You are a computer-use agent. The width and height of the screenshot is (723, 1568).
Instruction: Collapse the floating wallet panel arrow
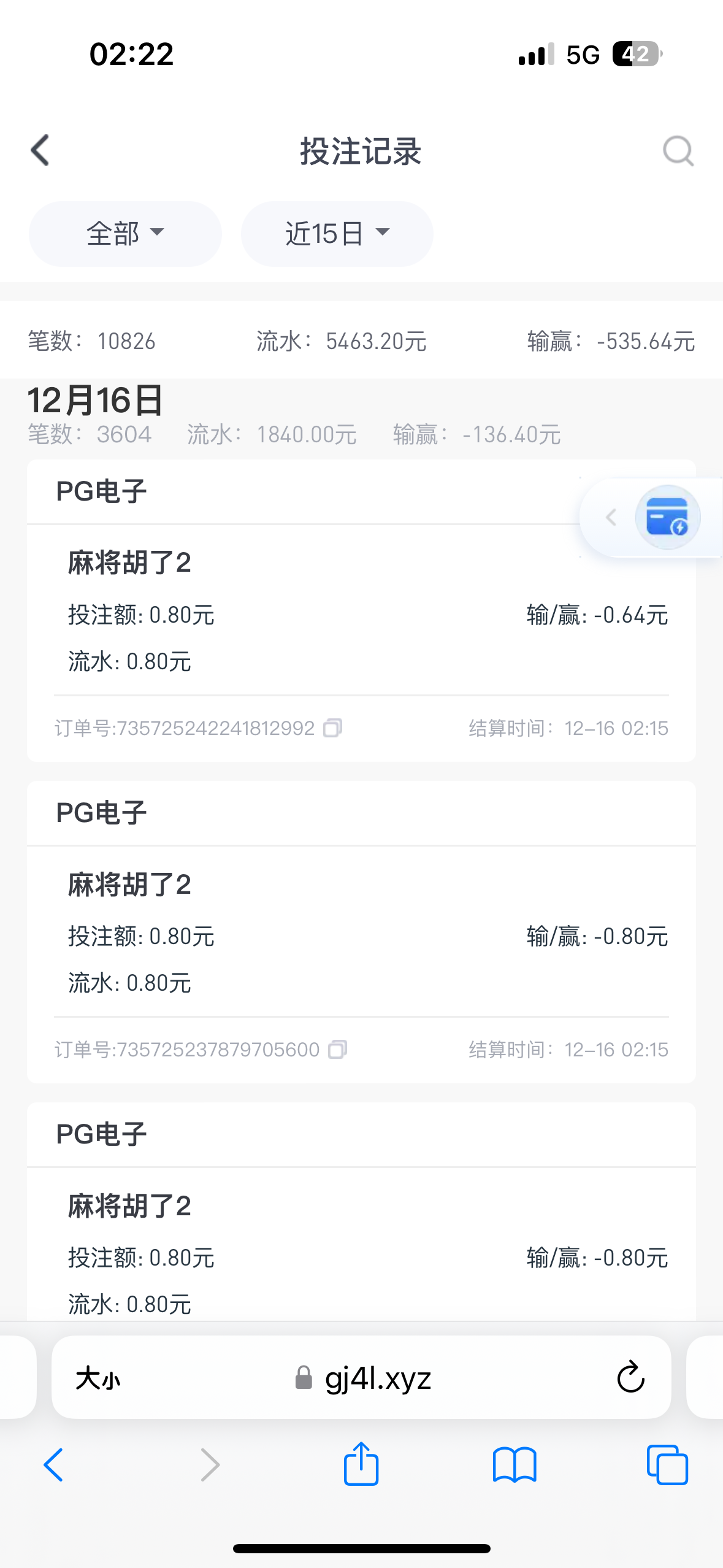click(x=611, y=517)
